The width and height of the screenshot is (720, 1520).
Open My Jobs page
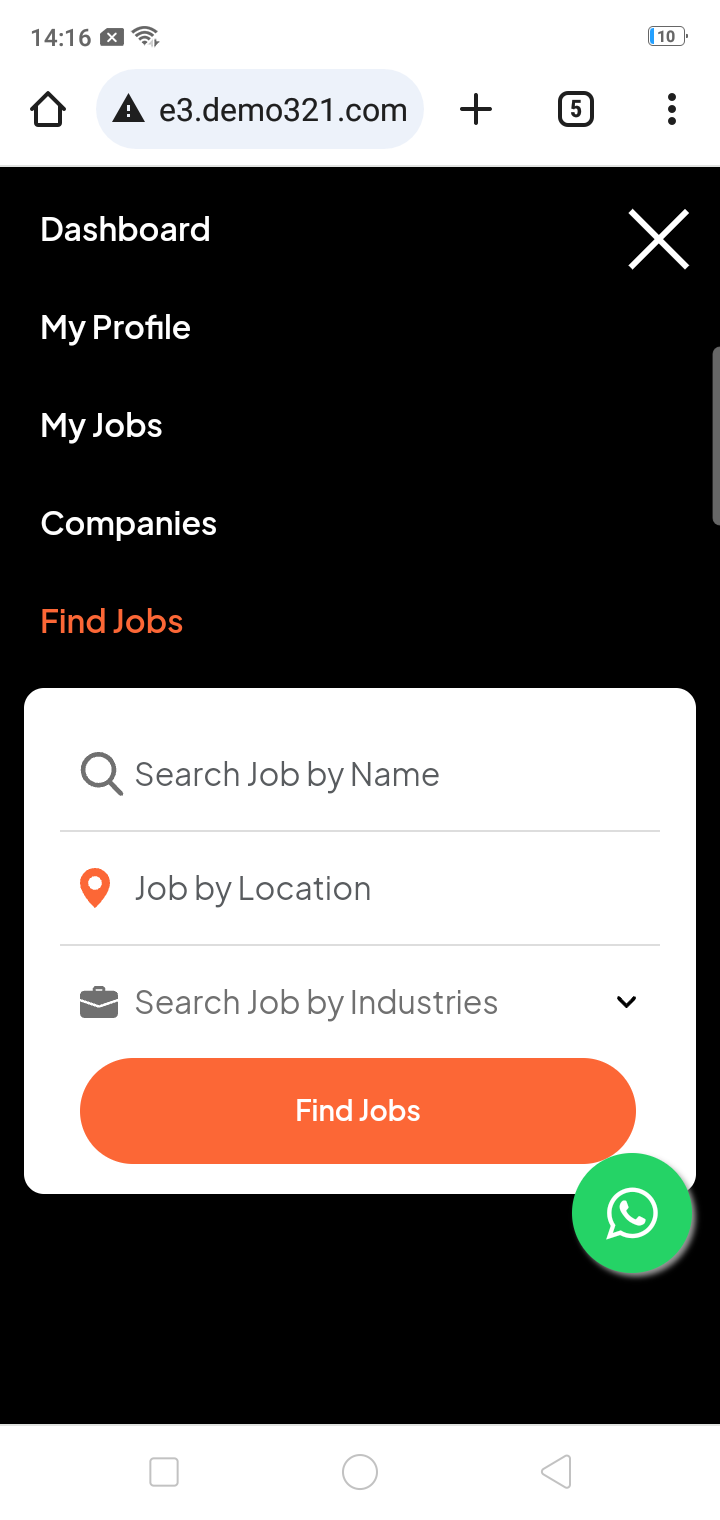[101, 426]
